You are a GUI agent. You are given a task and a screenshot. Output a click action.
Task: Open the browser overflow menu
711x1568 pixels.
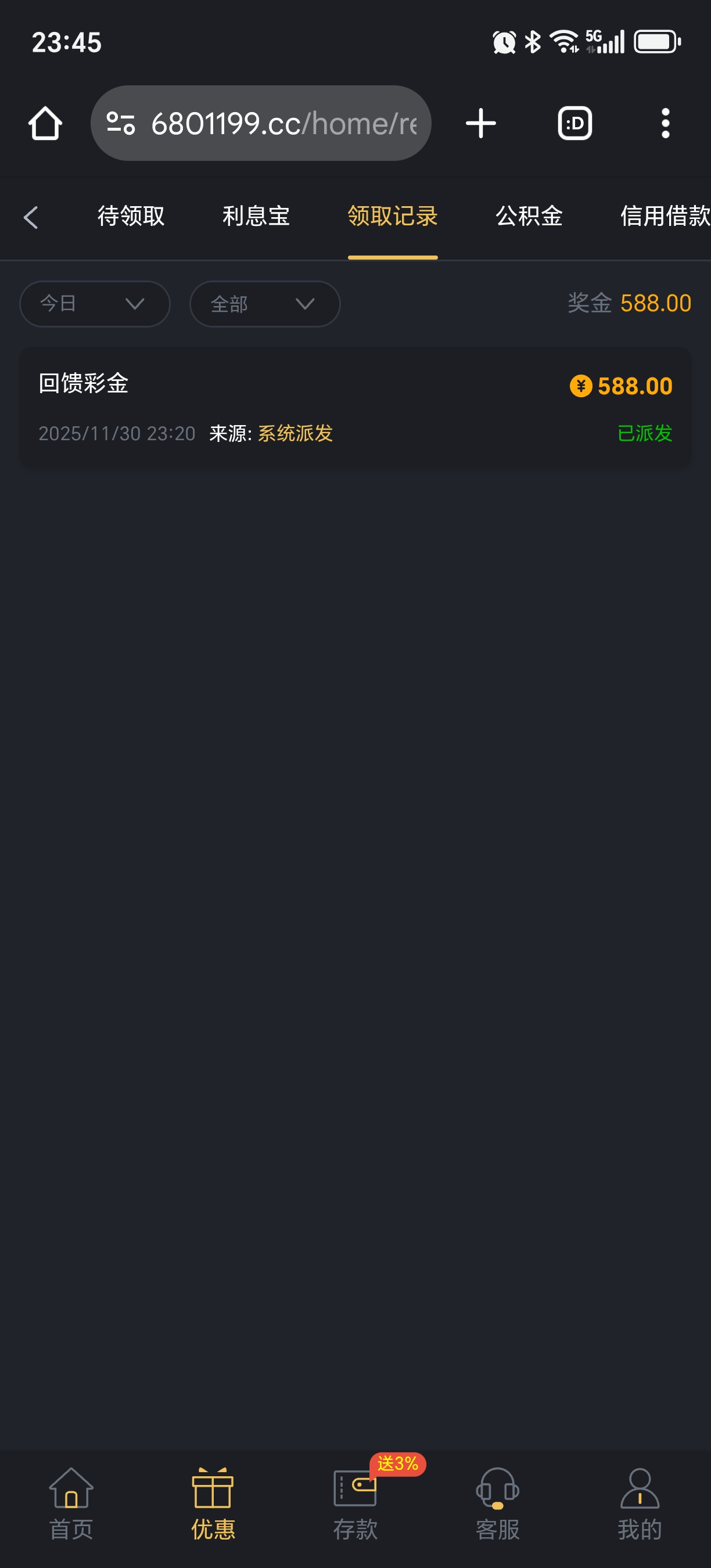pos(665,124)
